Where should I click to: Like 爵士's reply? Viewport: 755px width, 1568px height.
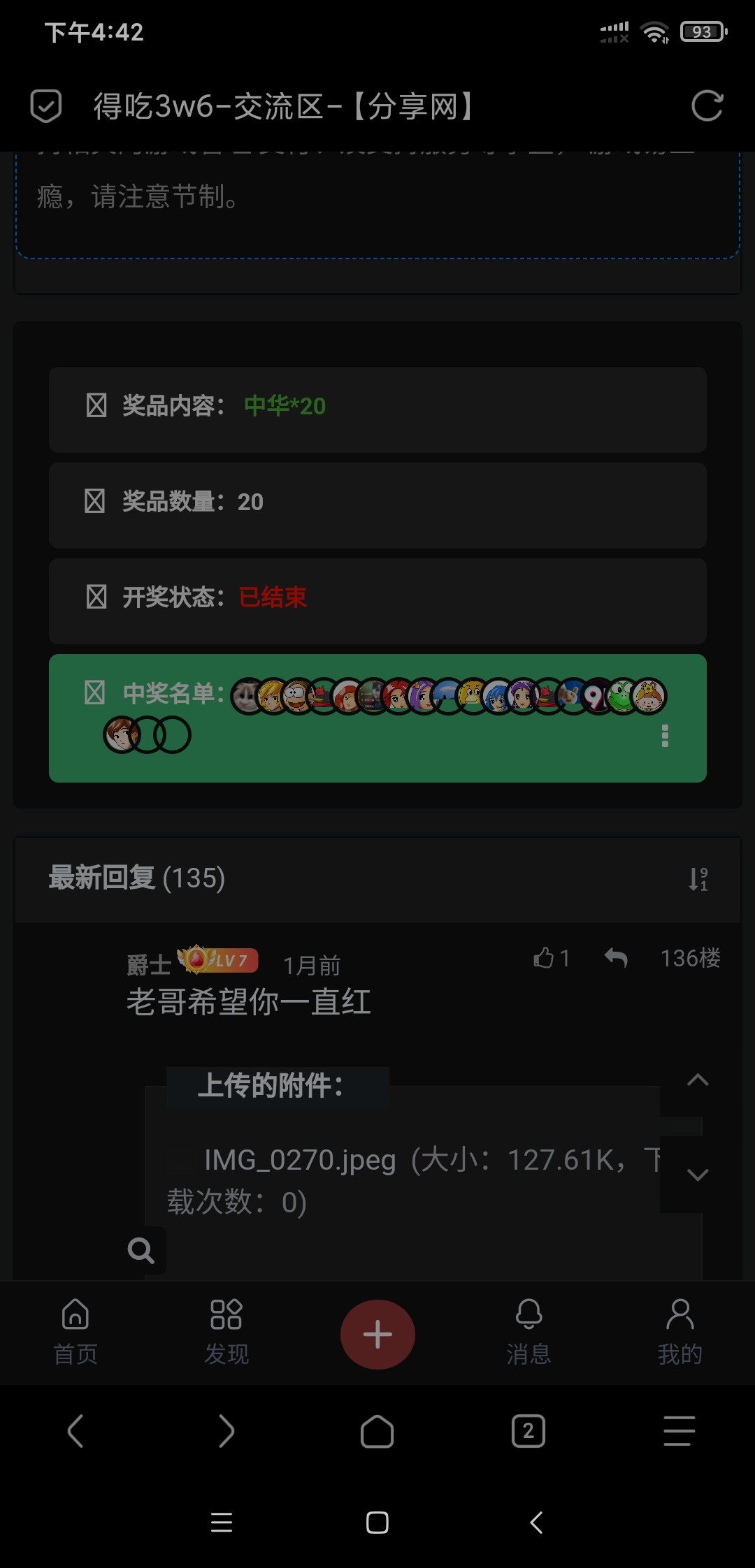pos(551,958)
